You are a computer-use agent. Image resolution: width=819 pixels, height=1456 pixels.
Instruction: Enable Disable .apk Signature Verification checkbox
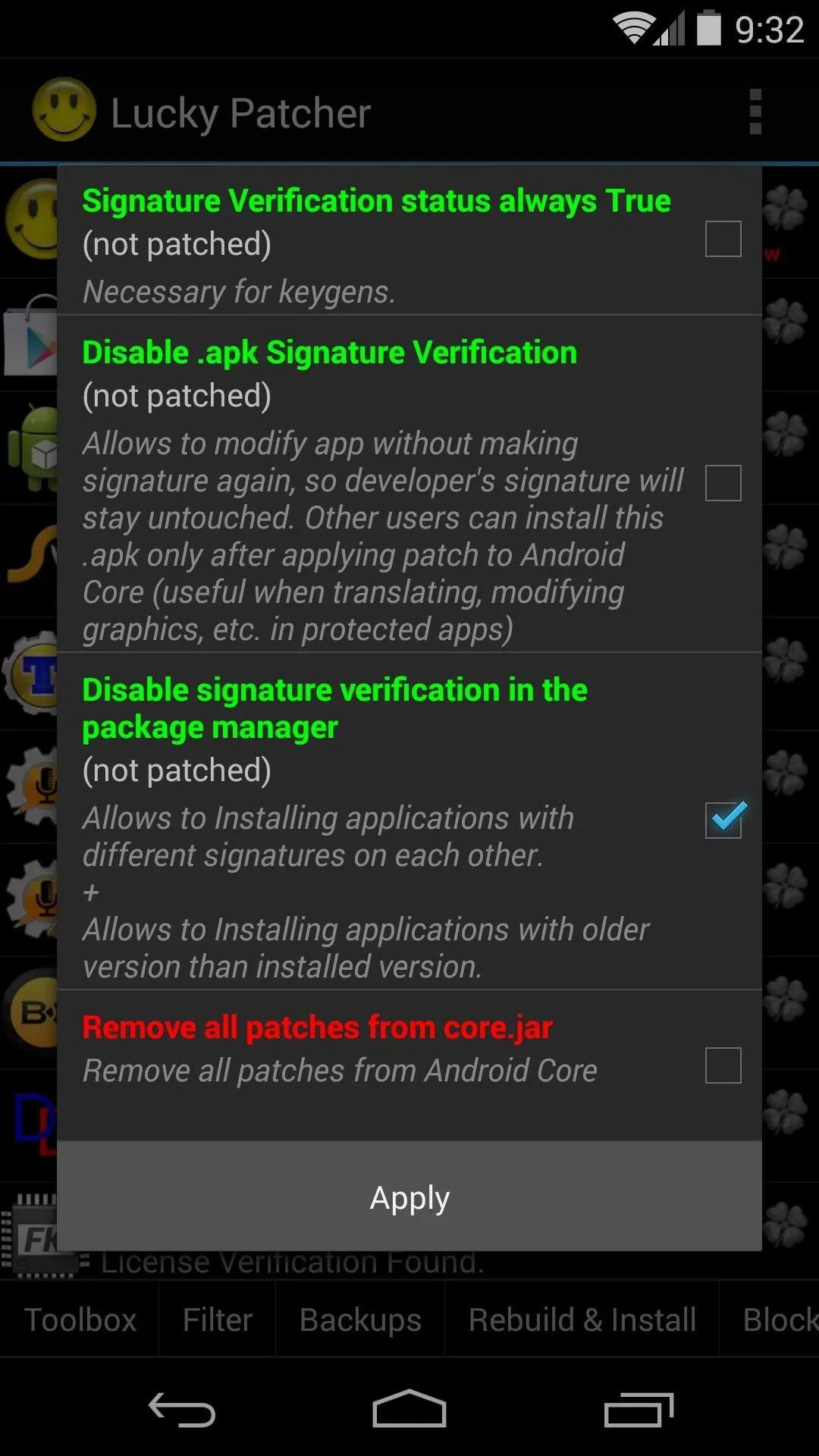point(723,483)
